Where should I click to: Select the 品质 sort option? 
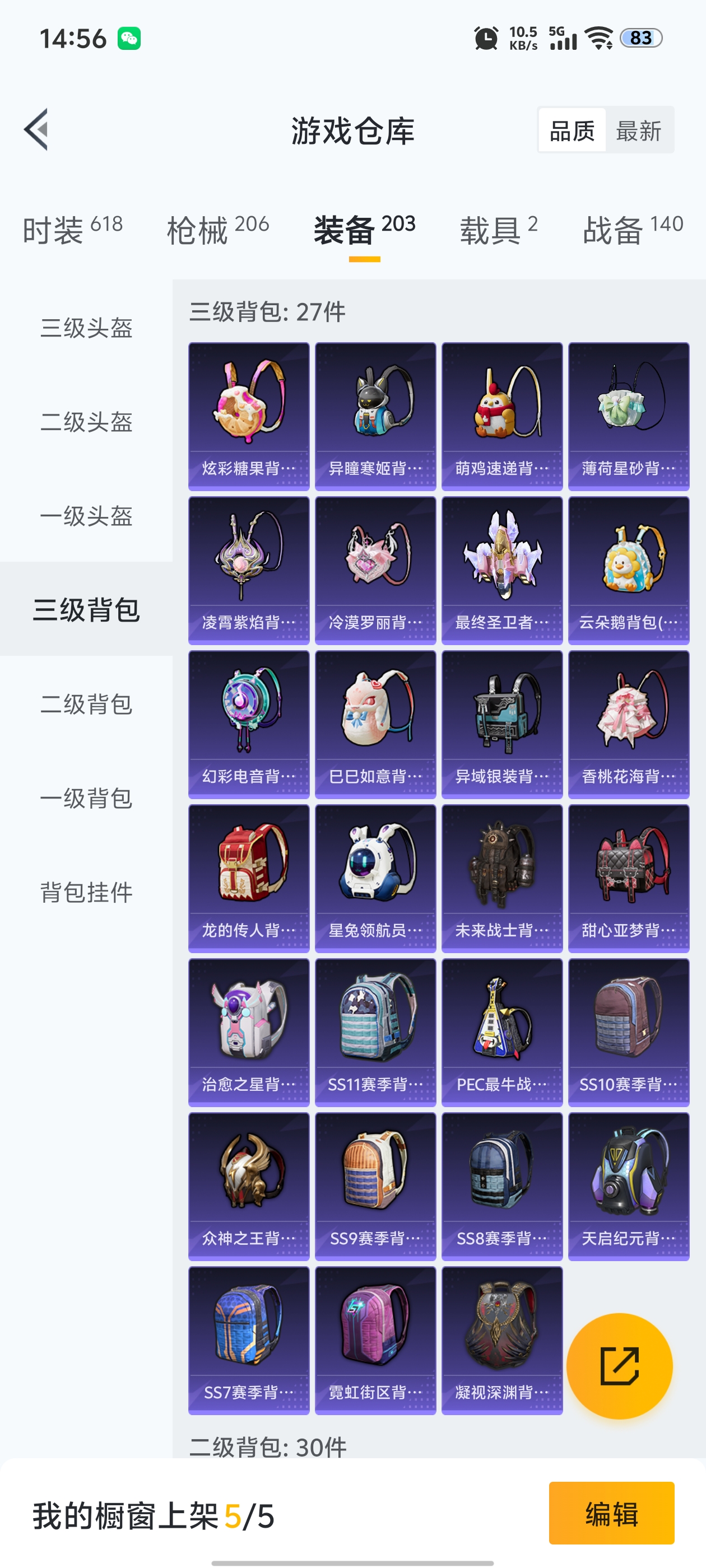(572, 131)
